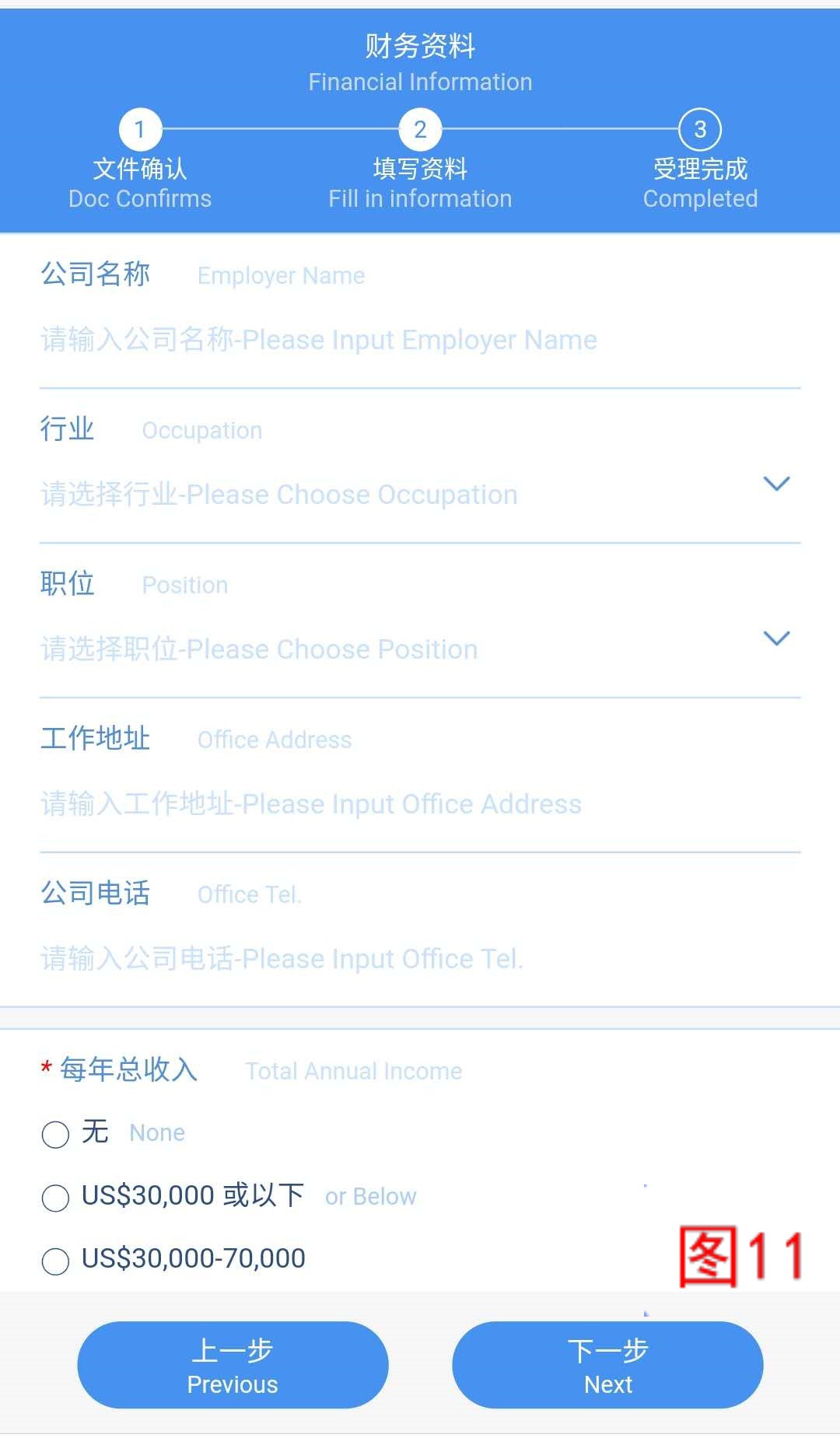Click the chevron next to Please Choose Occupation
The width and height of the screenshot is (840, 1438).
click(776, 484)
